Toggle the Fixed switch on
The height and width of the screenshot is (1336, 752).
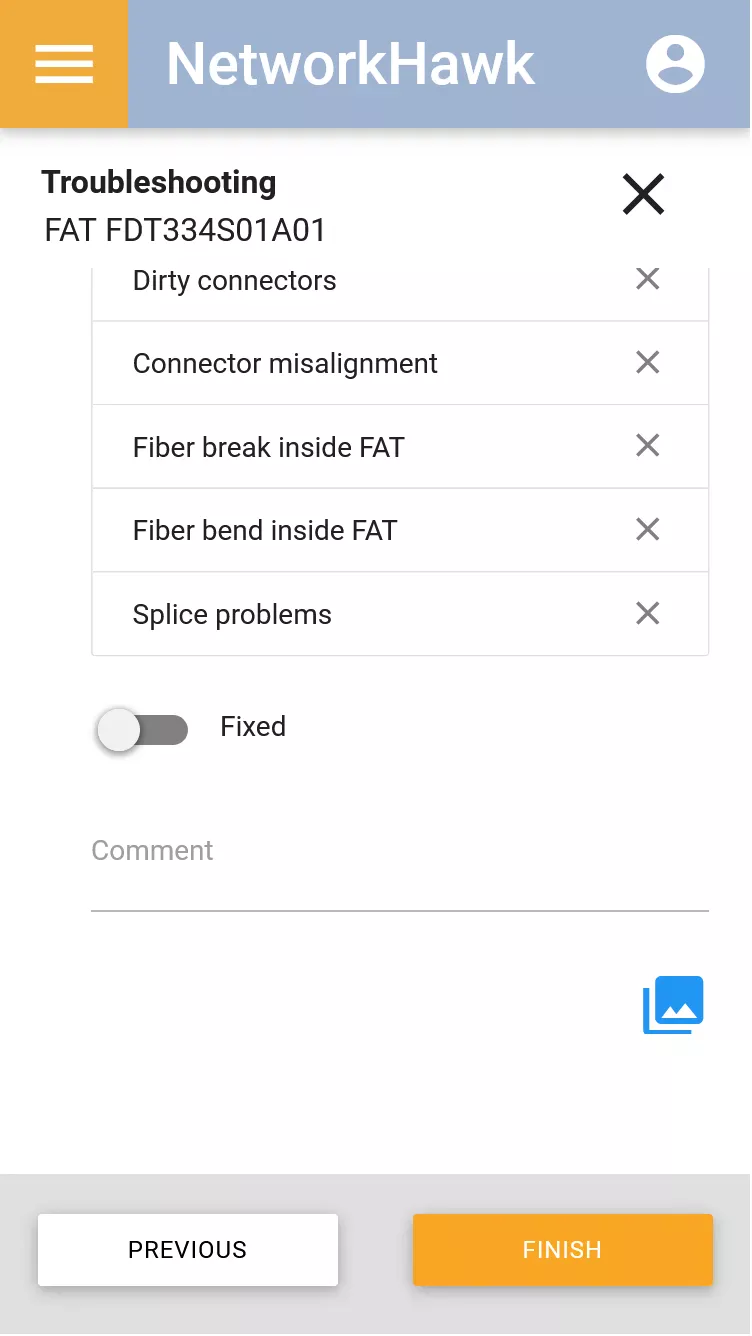(x=142, y=730)
